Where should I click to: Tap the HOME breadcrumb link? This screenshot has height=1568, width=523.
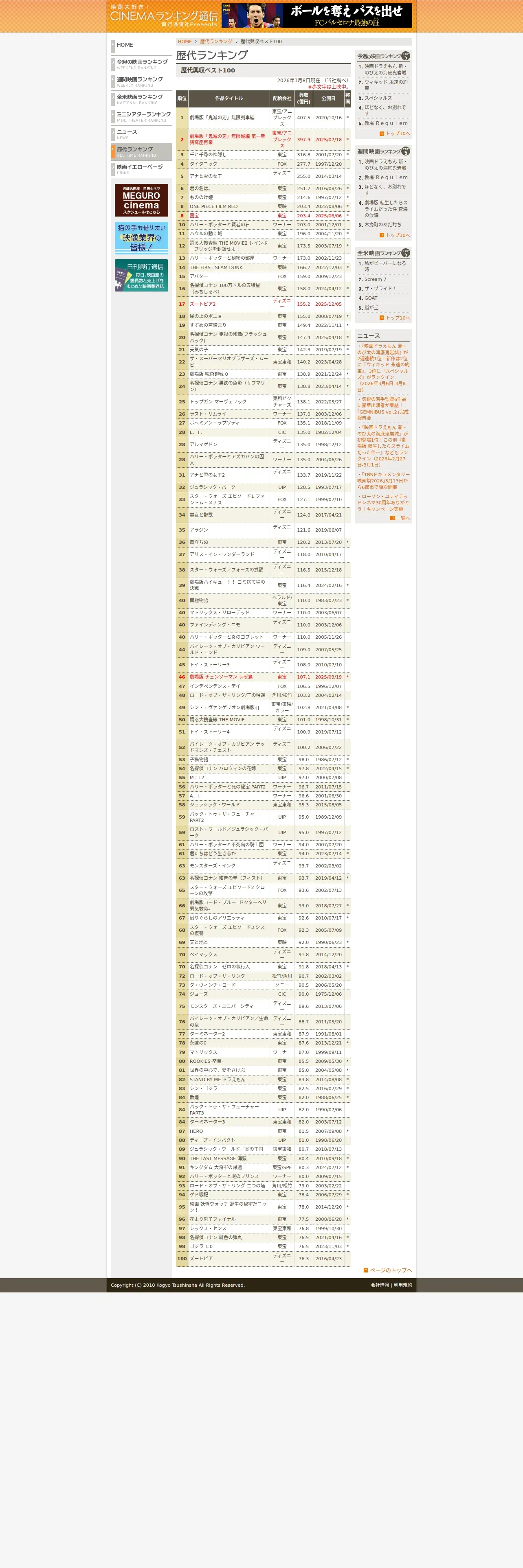185,42
